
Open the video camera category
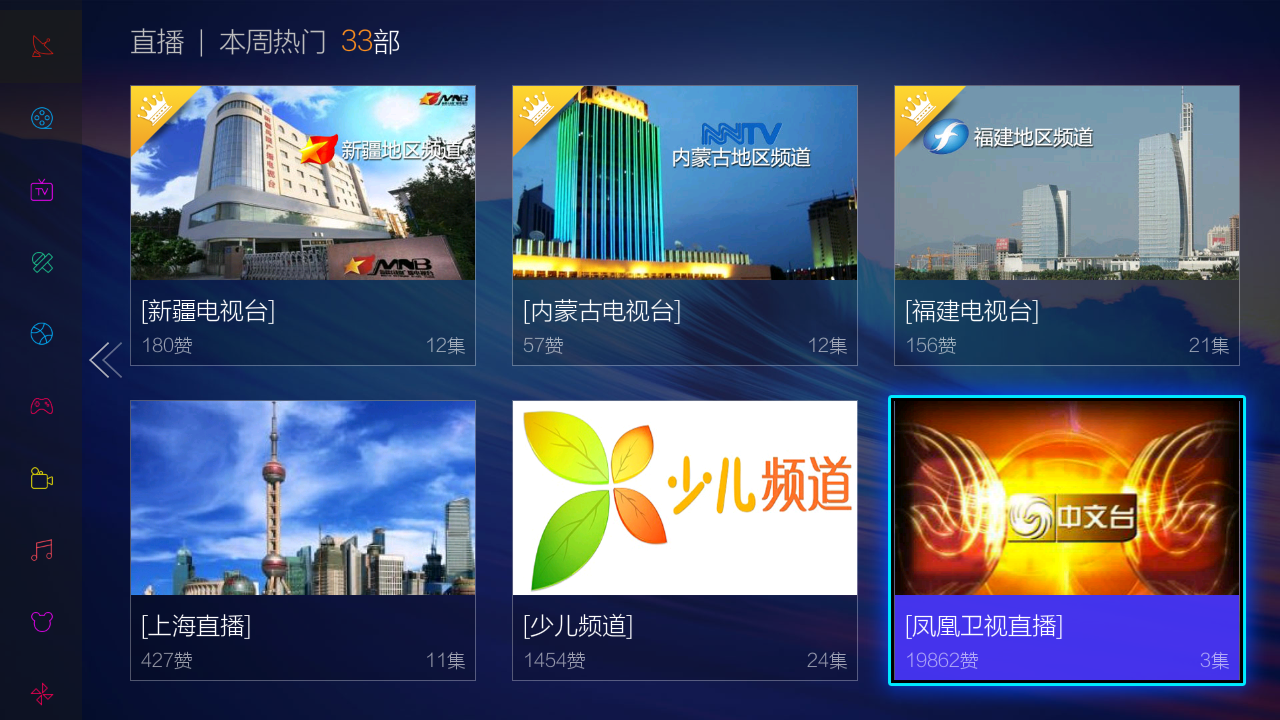(41, 478)
